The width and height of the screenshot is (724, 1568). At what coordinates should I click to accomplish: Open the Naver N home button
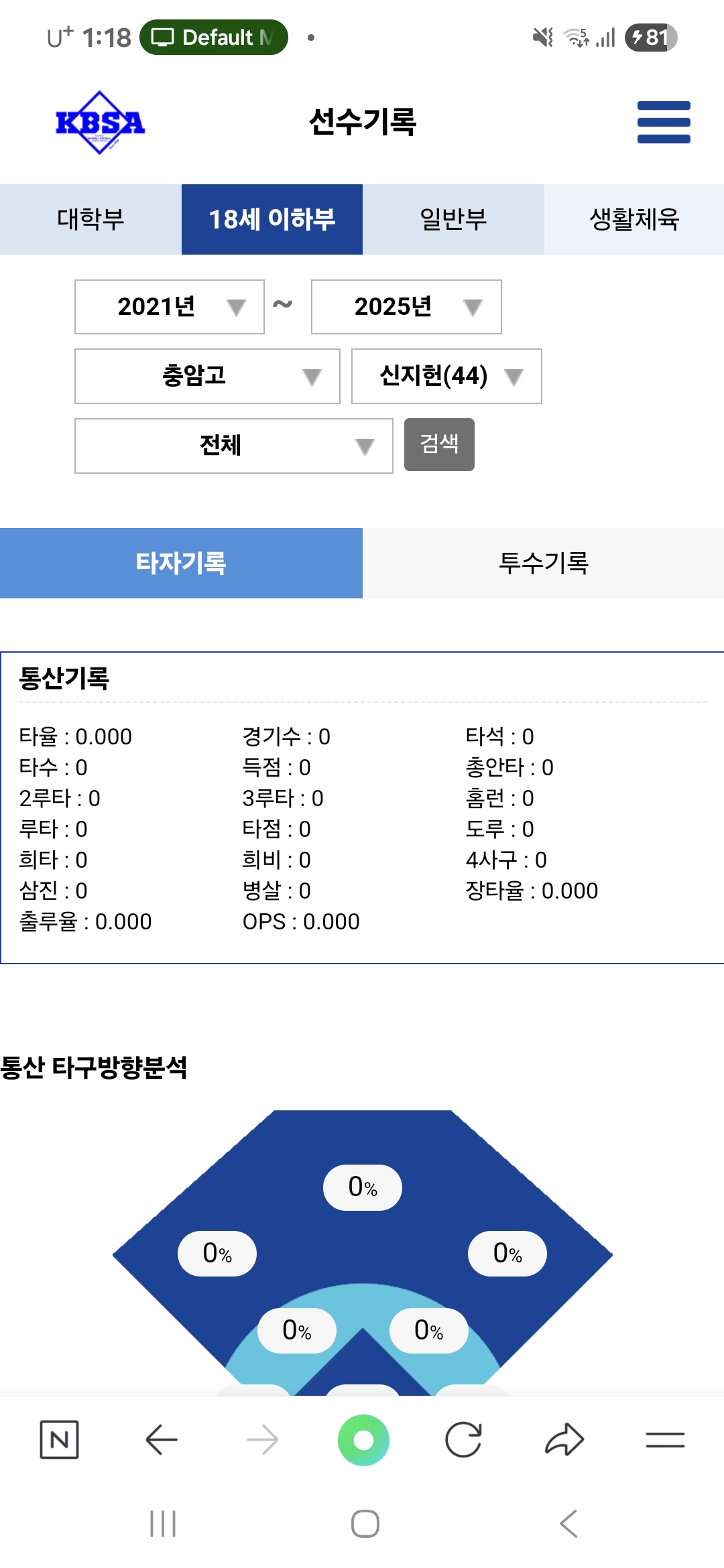click(59, 1439)
